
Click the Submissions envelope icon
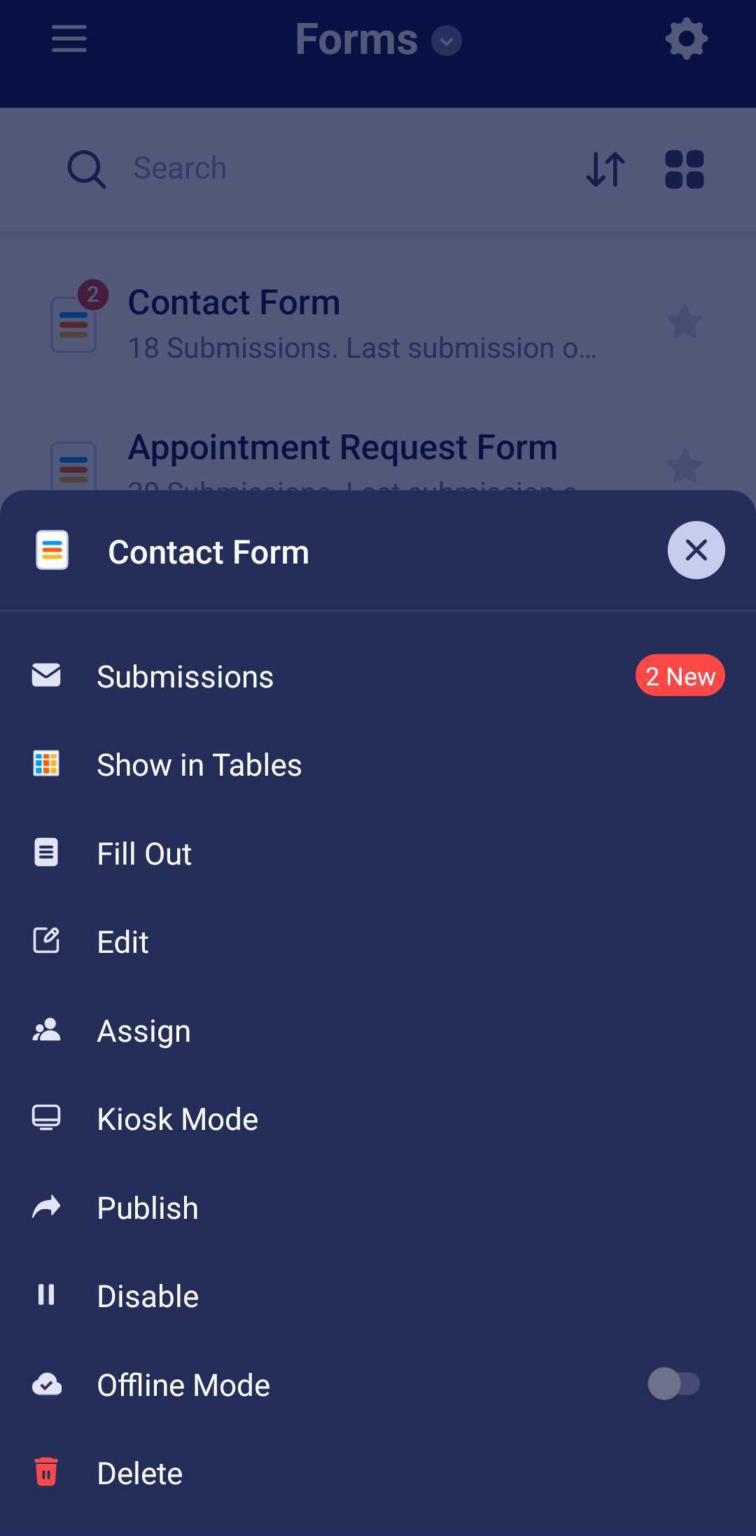(x=46, y=675)
